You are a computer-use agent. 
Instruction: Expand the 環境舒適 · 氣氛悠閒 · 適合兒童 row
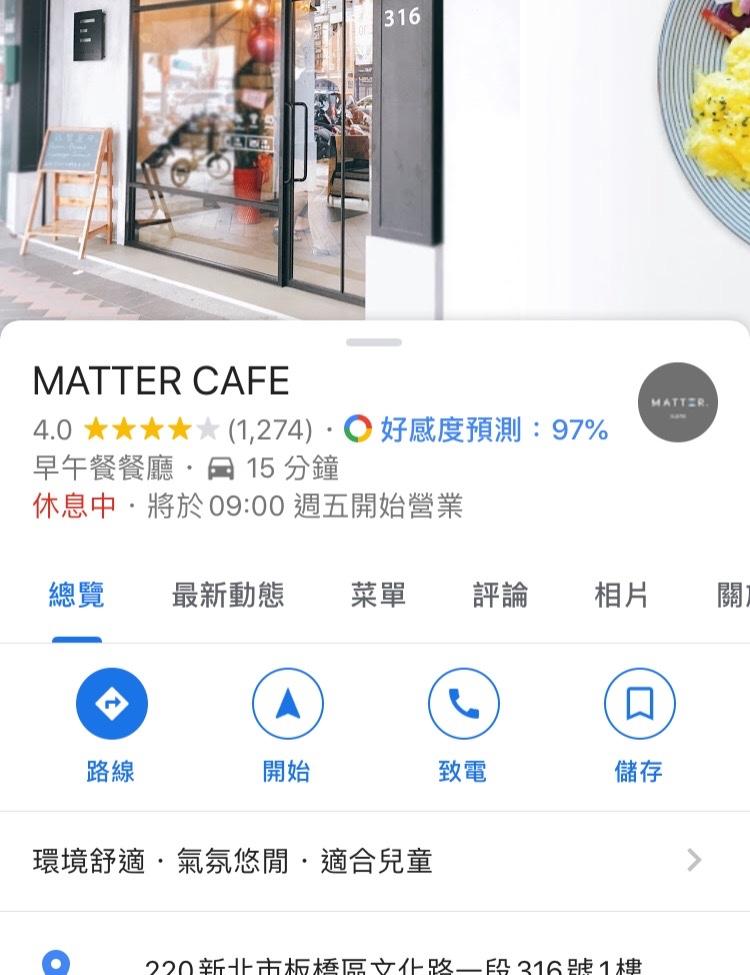(x=375, y=861)
